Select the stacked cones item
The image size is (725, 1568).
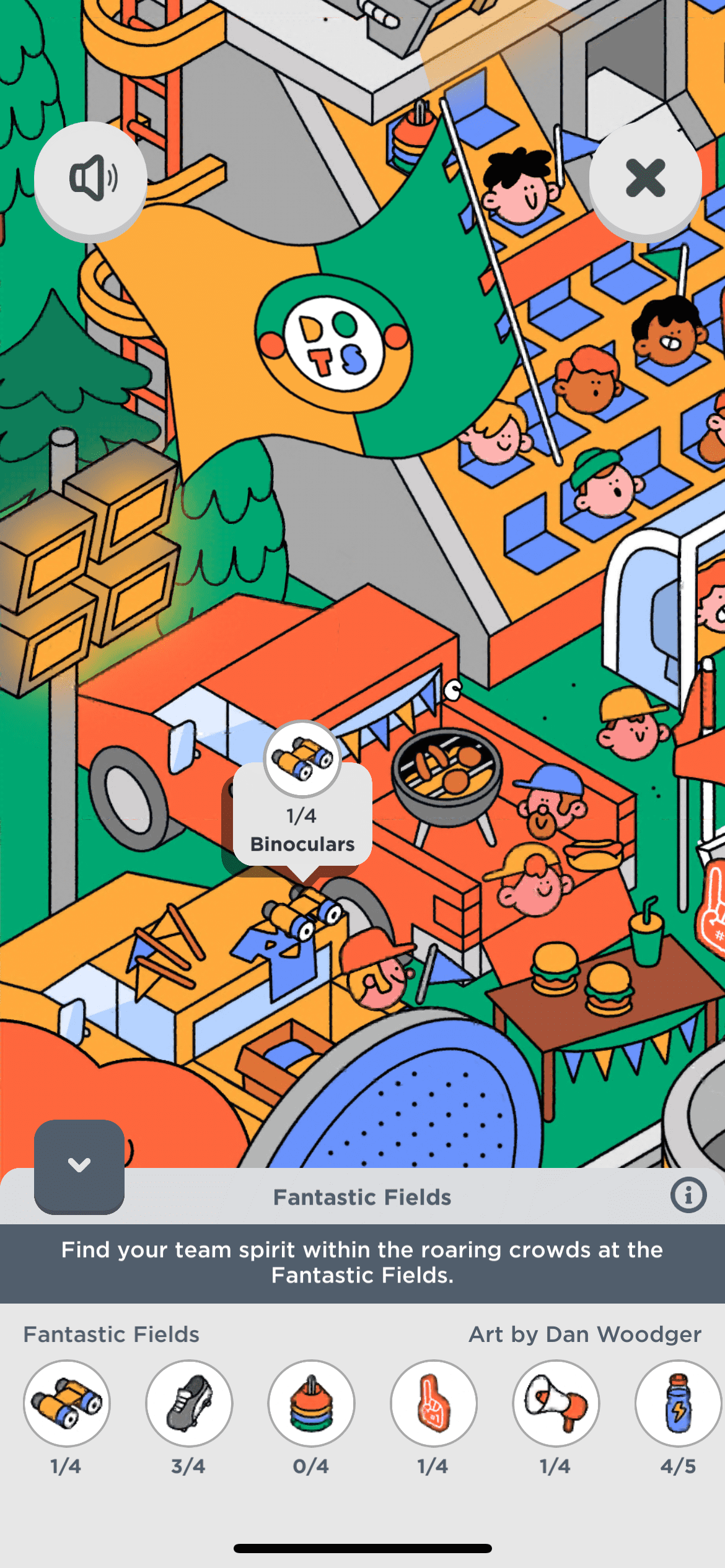pyautogui.click(x=311, y=1403)
